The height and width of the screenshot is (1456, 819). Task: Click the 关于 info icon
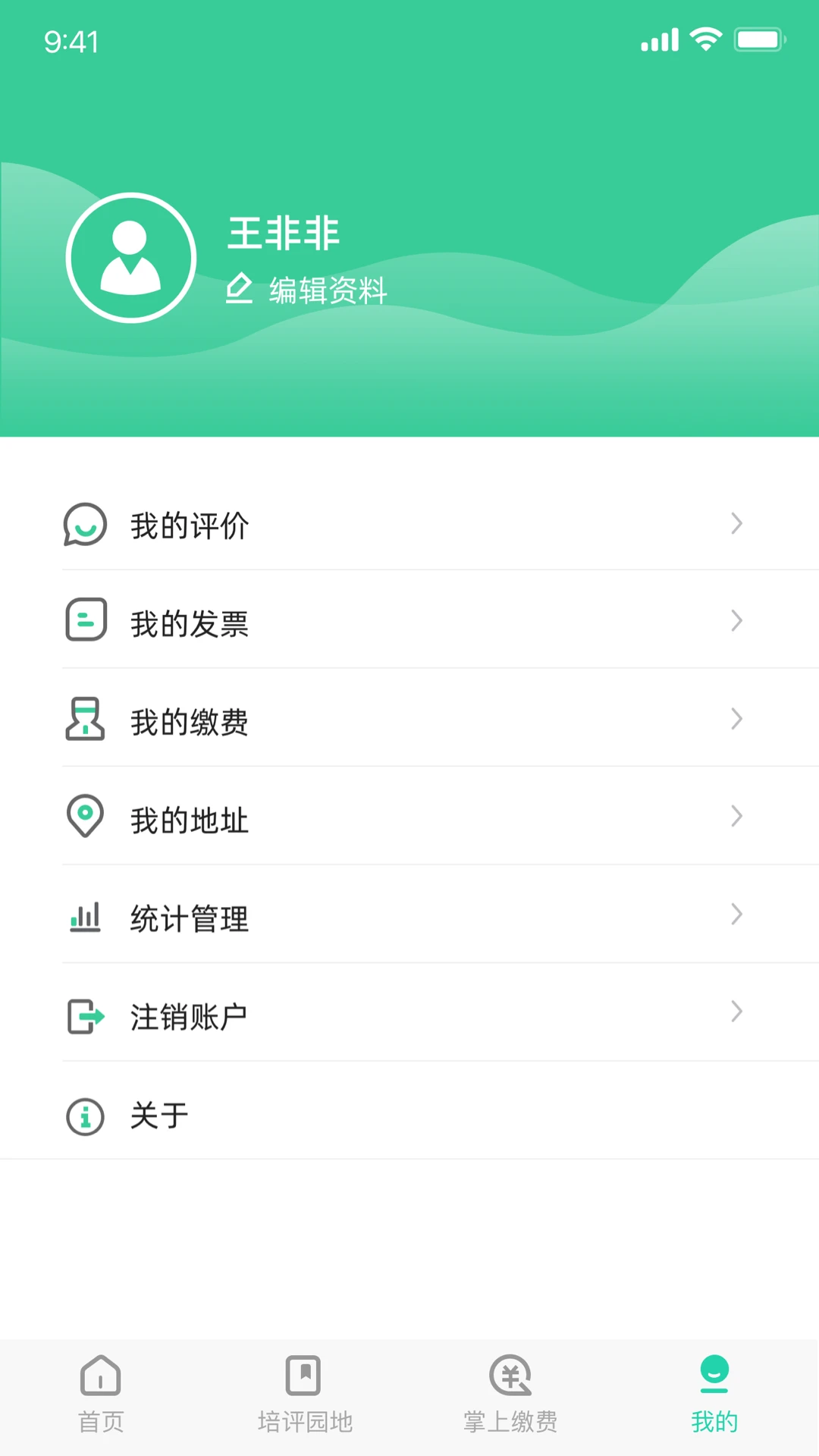(x=85, y=1114)
